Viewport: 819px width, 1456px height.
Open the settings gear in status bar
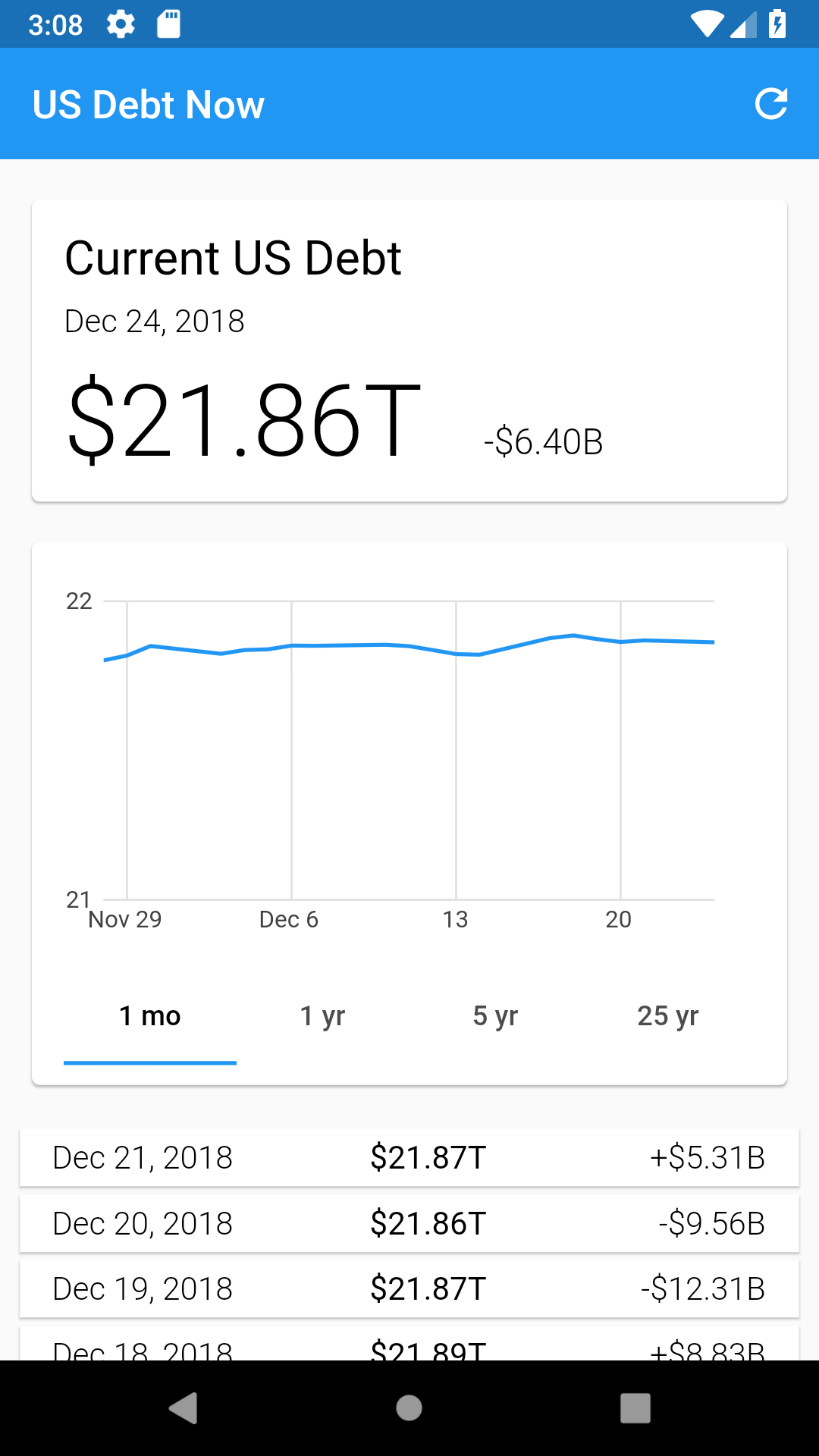point(120,24)
